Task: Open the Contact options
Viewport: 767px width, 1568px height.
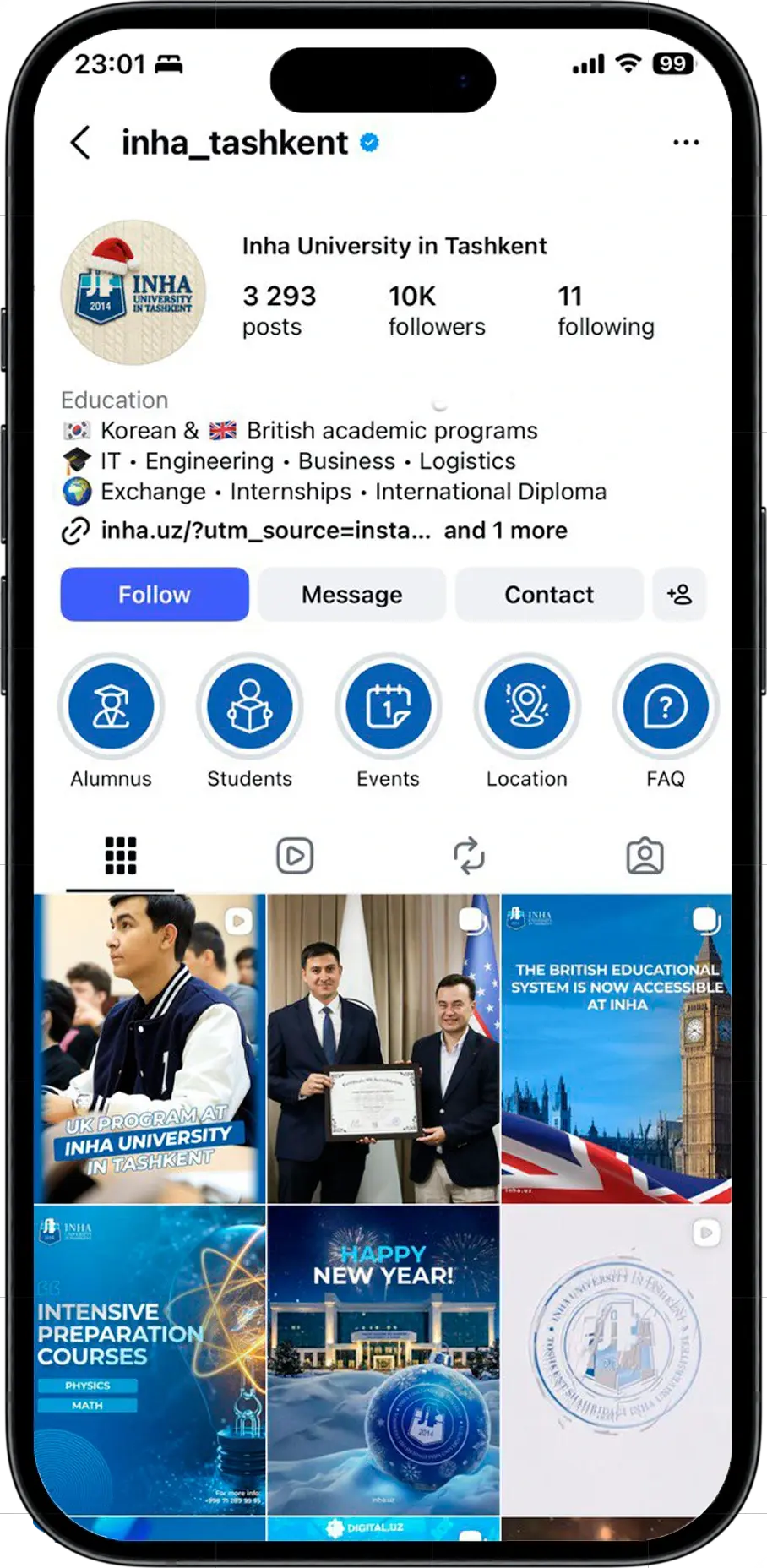Action: point(548,594)
